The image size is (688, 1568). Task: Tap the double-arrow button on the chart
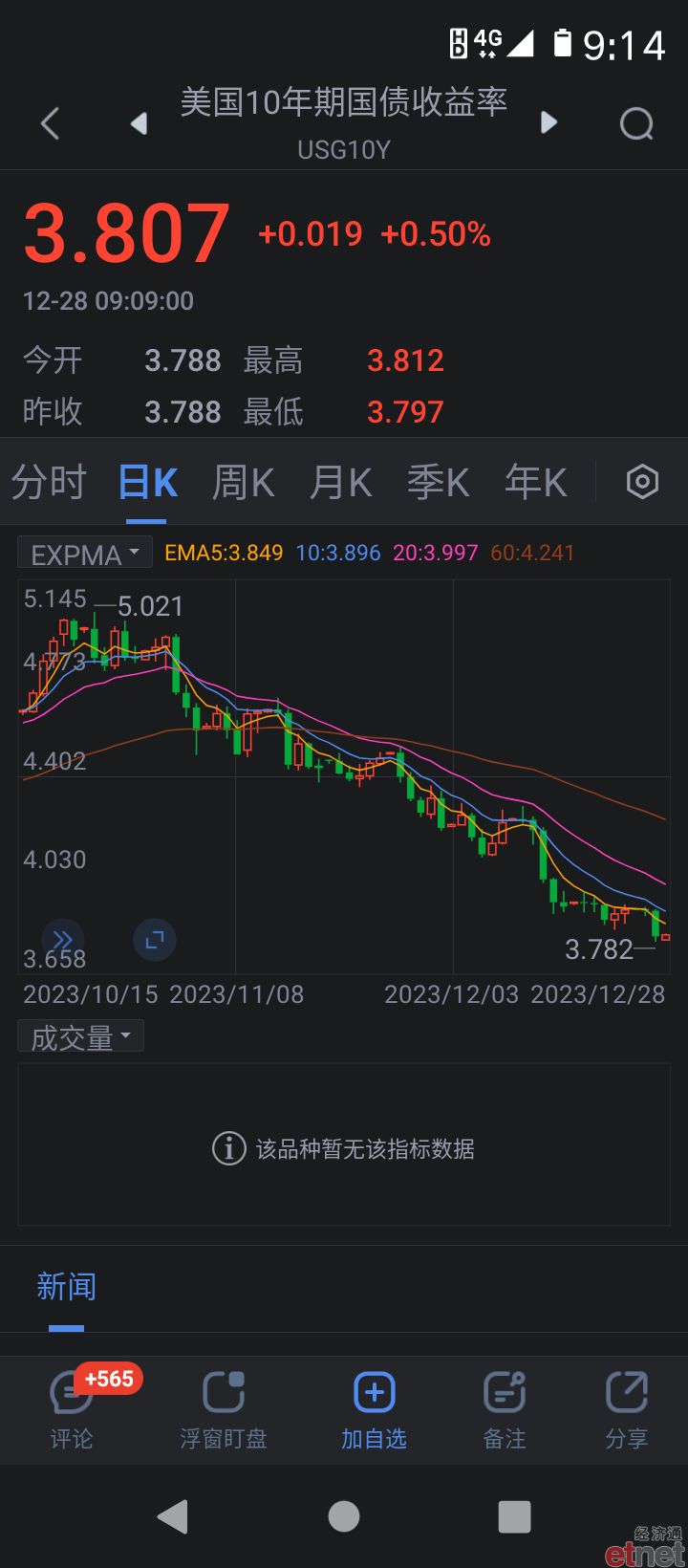[x=62, y=940]
